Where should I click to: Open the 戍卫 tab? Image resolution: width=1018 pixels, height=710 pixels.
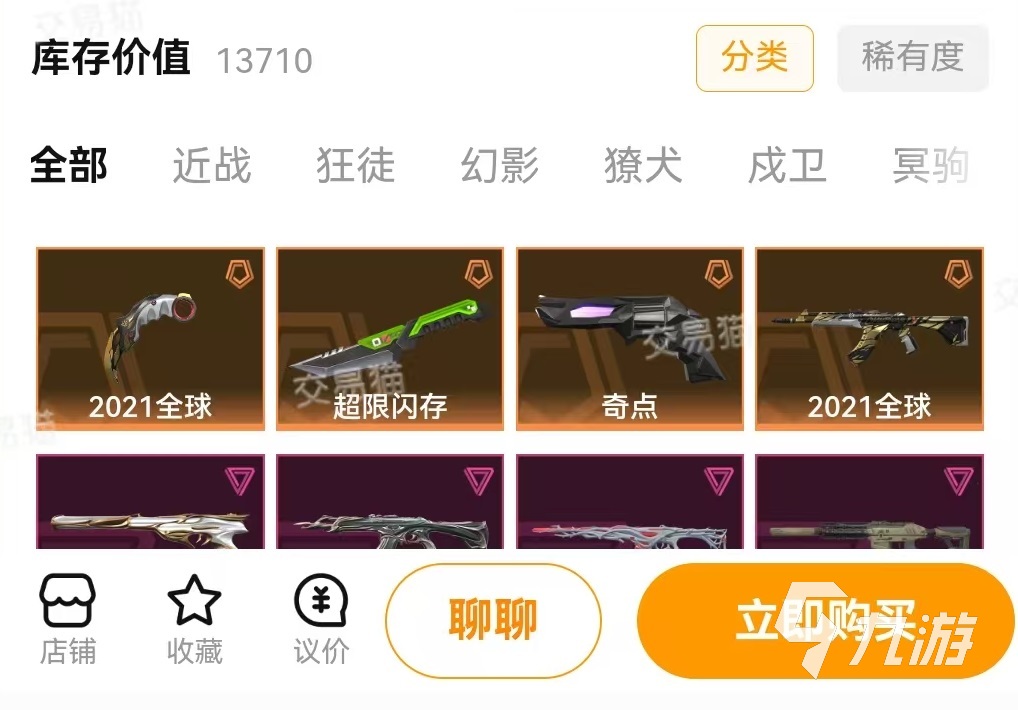click(787, 165)
